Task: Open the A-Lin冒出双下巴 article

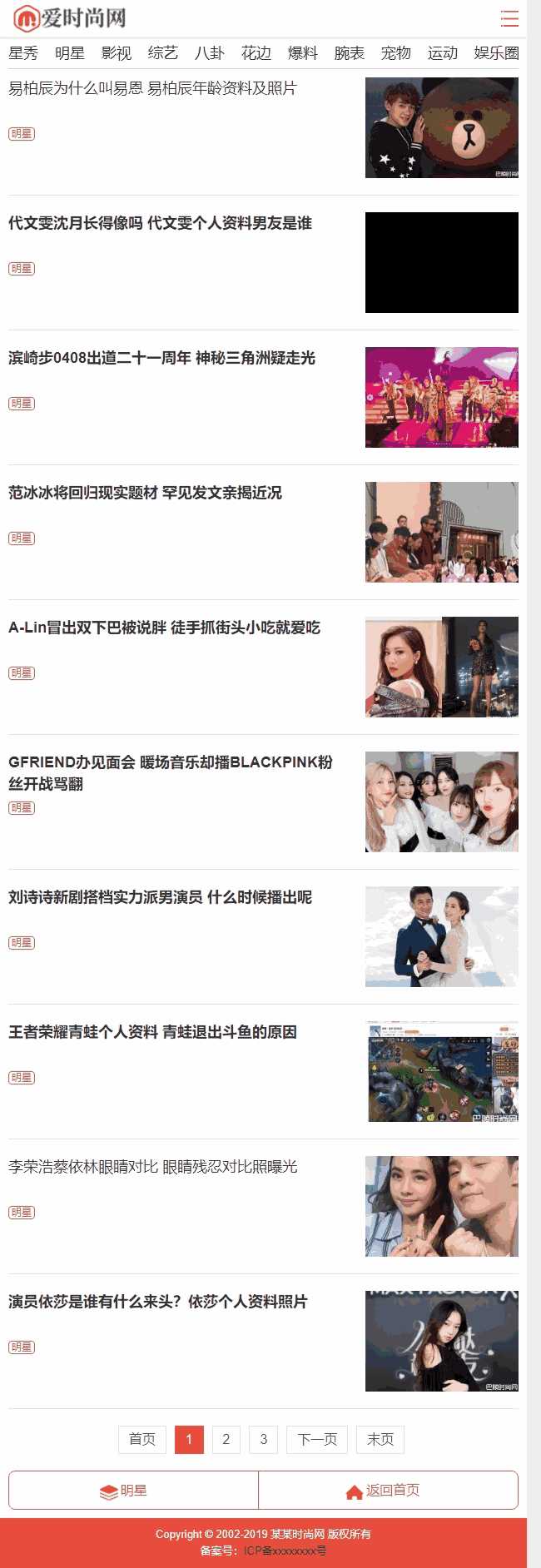Action: [164, 628]
